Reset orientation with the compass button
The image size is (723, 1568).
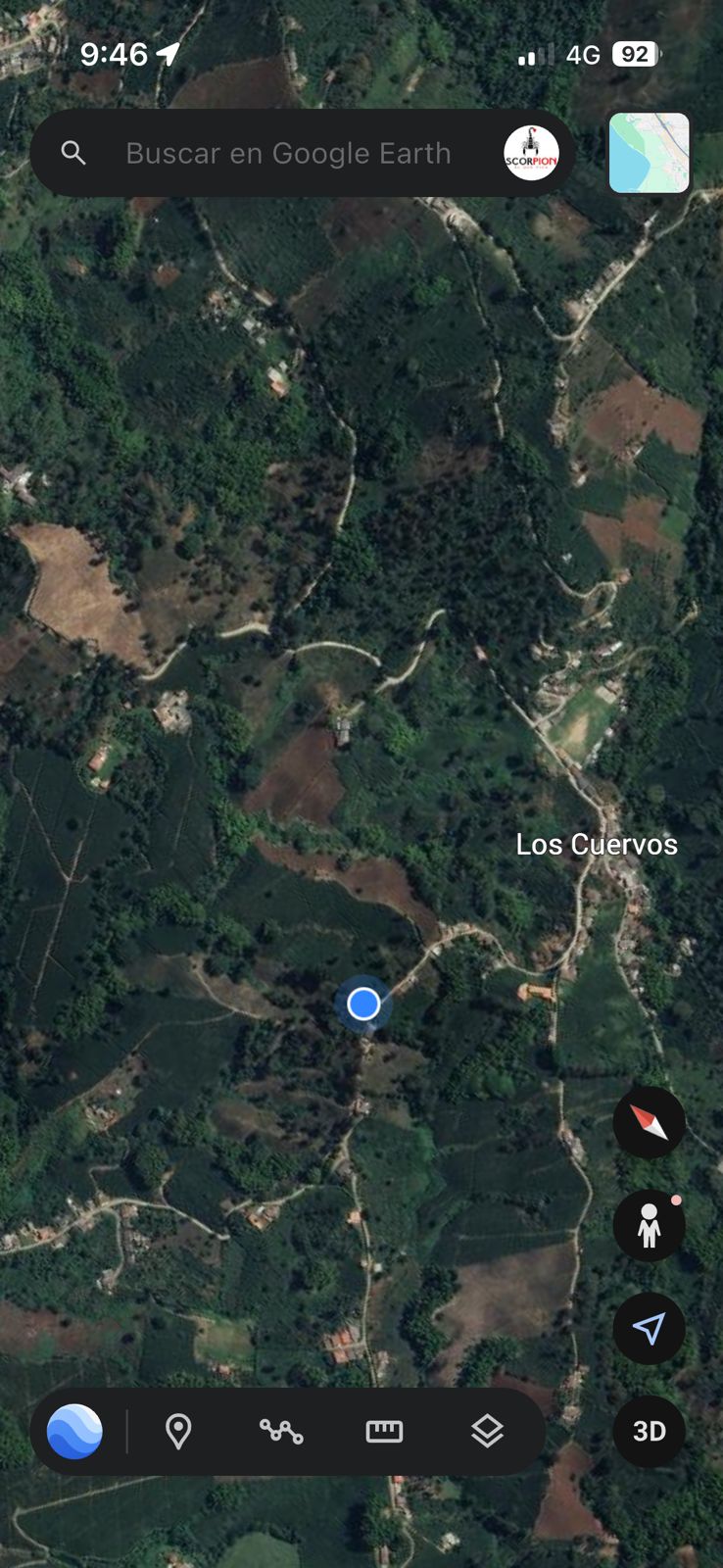(649, 1122)
